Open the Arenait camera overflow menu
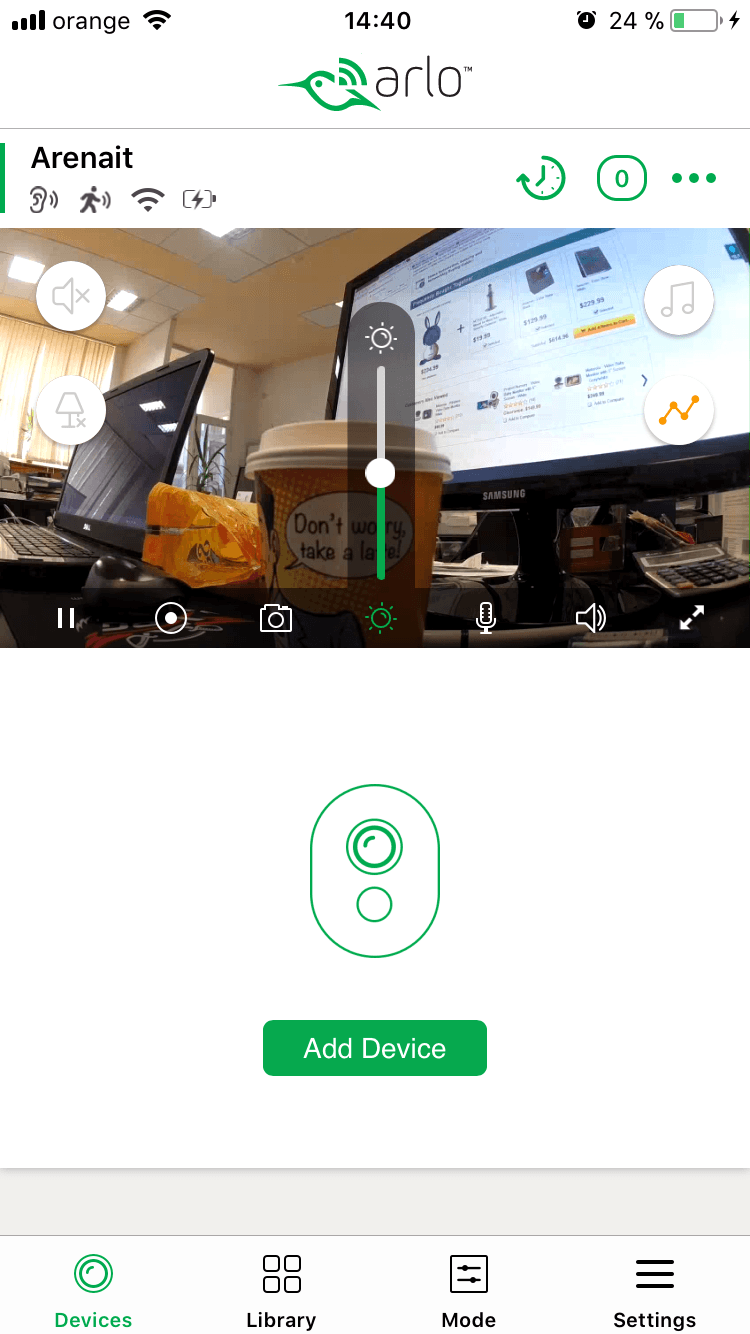Screen dimensions: 750x1334 694,178
